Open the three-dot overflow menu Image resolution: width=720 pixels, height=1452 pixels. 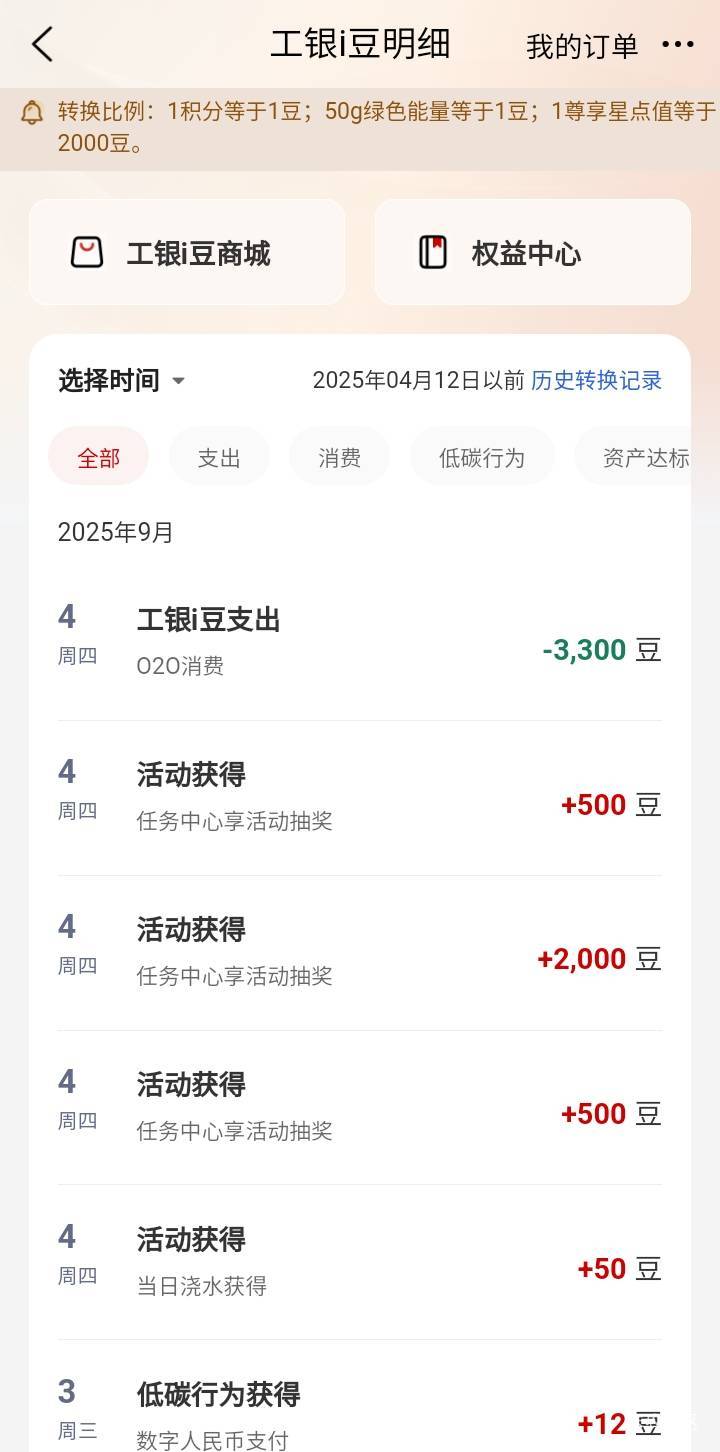point(678,45)
